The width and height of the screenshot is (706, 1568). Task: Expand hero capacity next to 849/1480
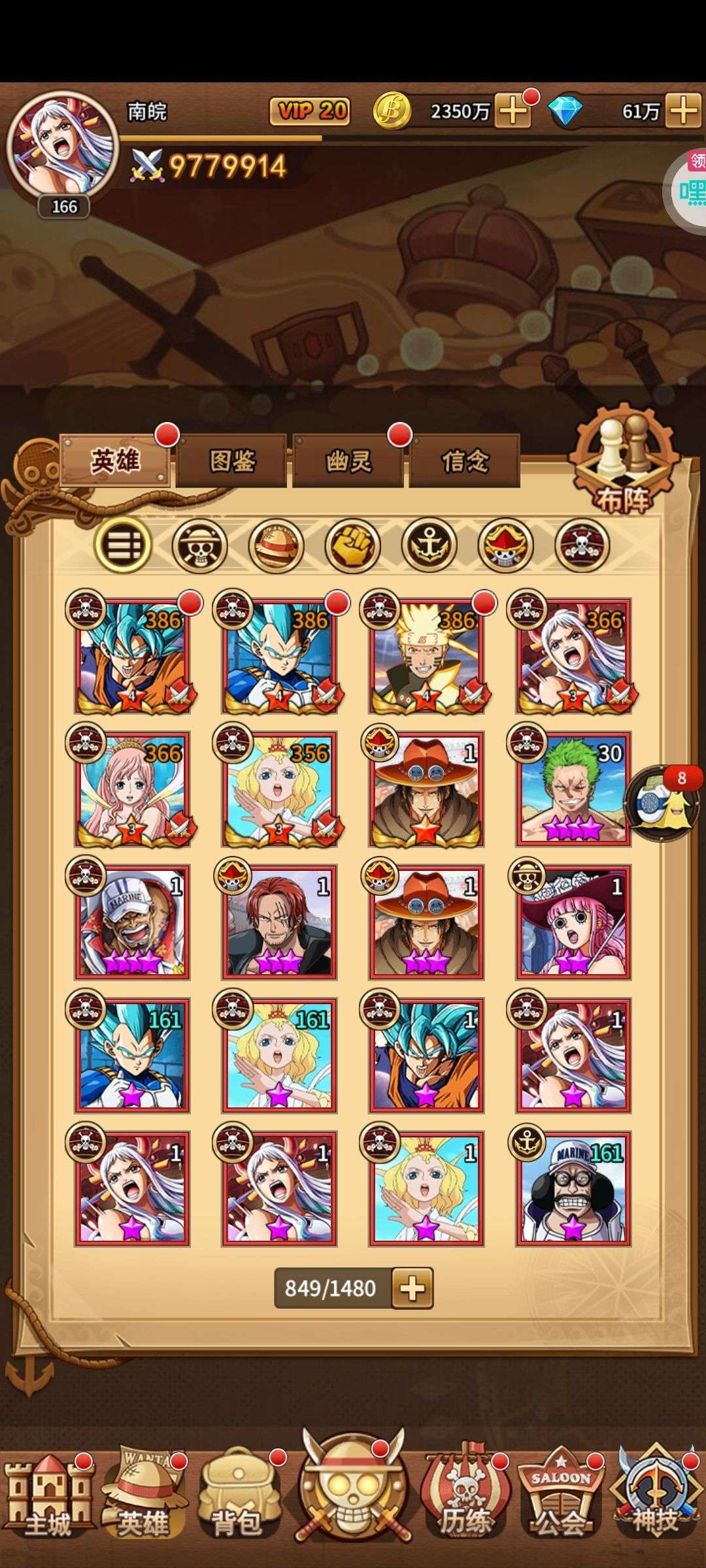coord(412,1288)
